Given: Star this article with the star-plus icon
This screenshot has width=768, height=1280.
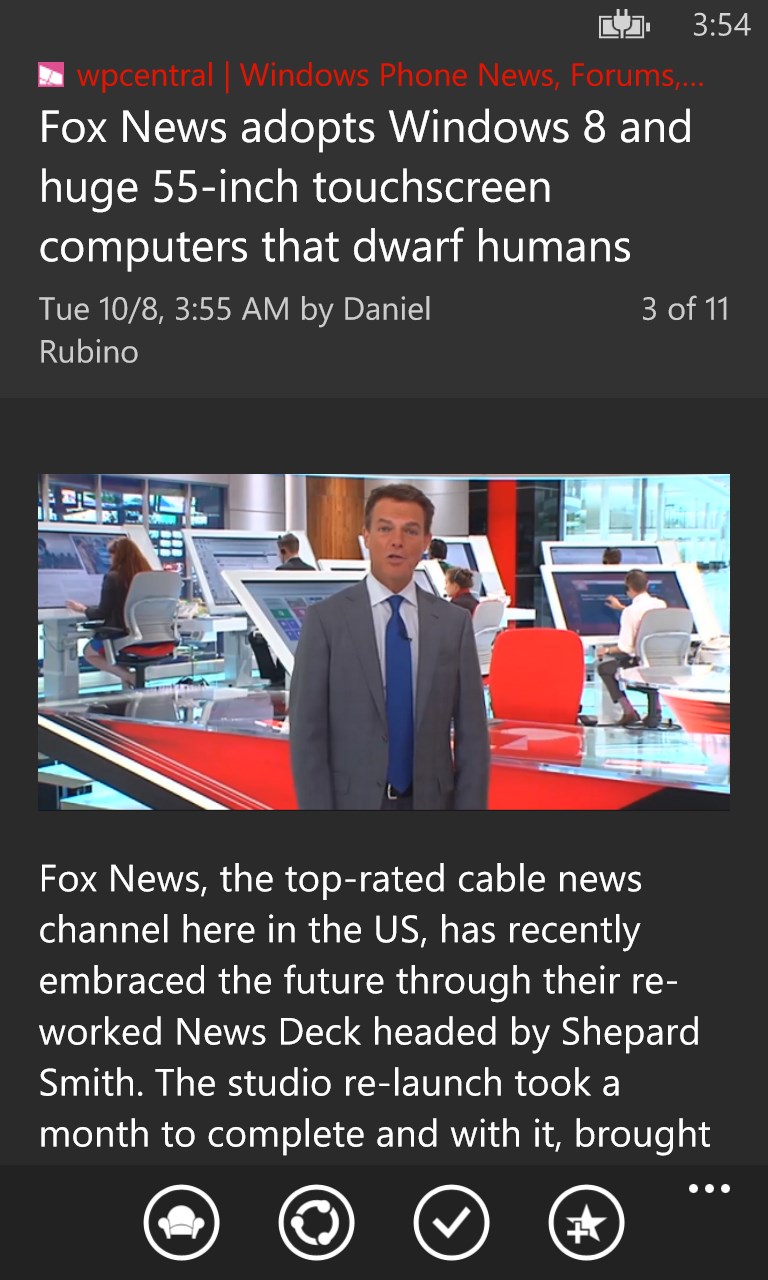Looking at the screenshot, I should (x=586, y=1222).
